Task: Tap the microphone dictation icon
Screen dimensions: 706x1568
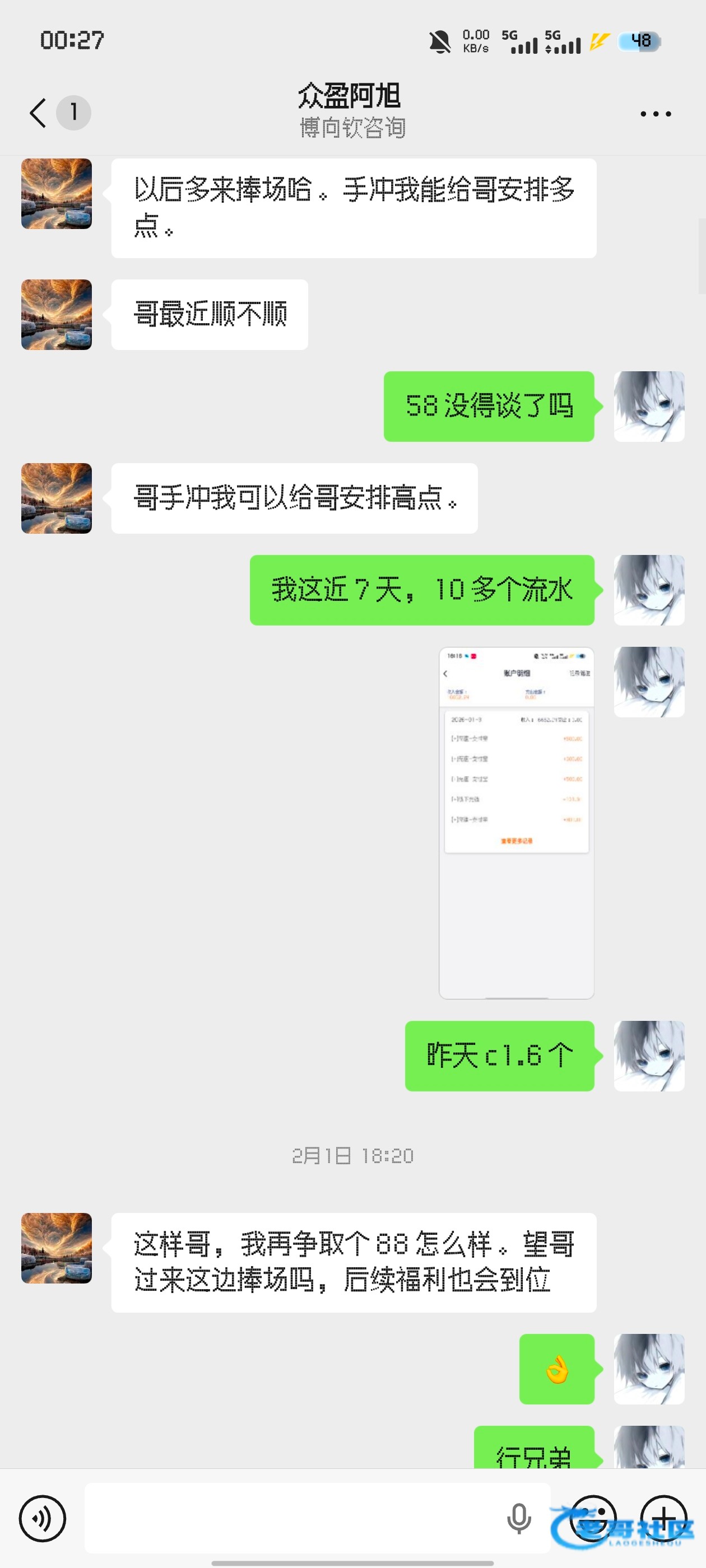Action: [x=518, y=1518]
